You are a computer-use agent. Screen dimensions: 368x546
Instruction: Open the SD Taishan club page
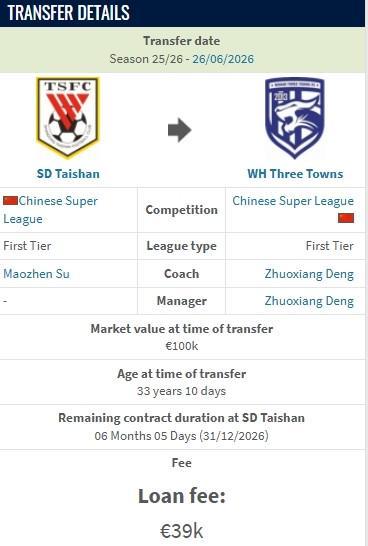pos(68,173)
